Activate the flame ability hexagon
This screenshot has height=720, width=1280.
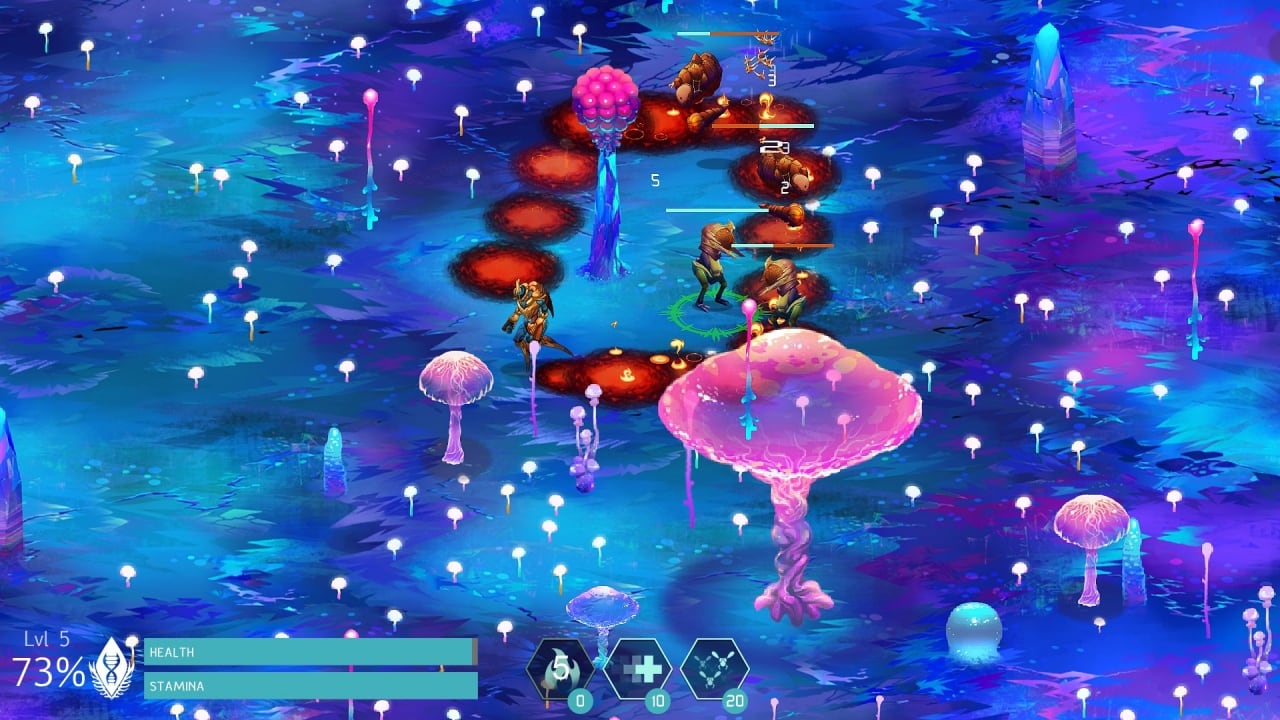pos(560,668)
